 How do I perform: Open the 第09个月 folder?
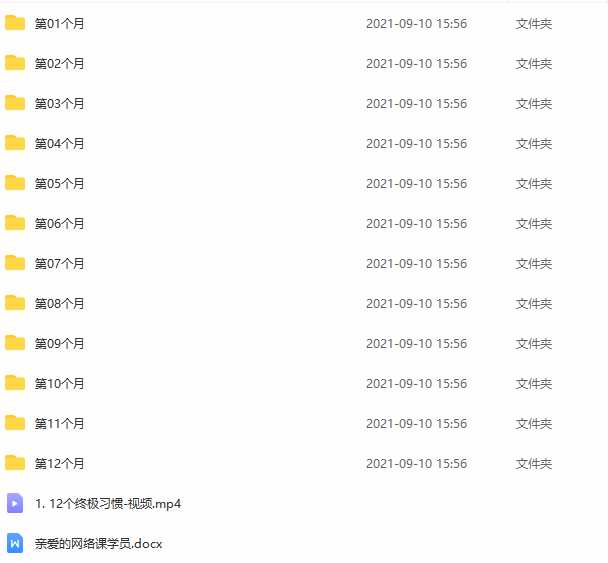click(59, 344)
